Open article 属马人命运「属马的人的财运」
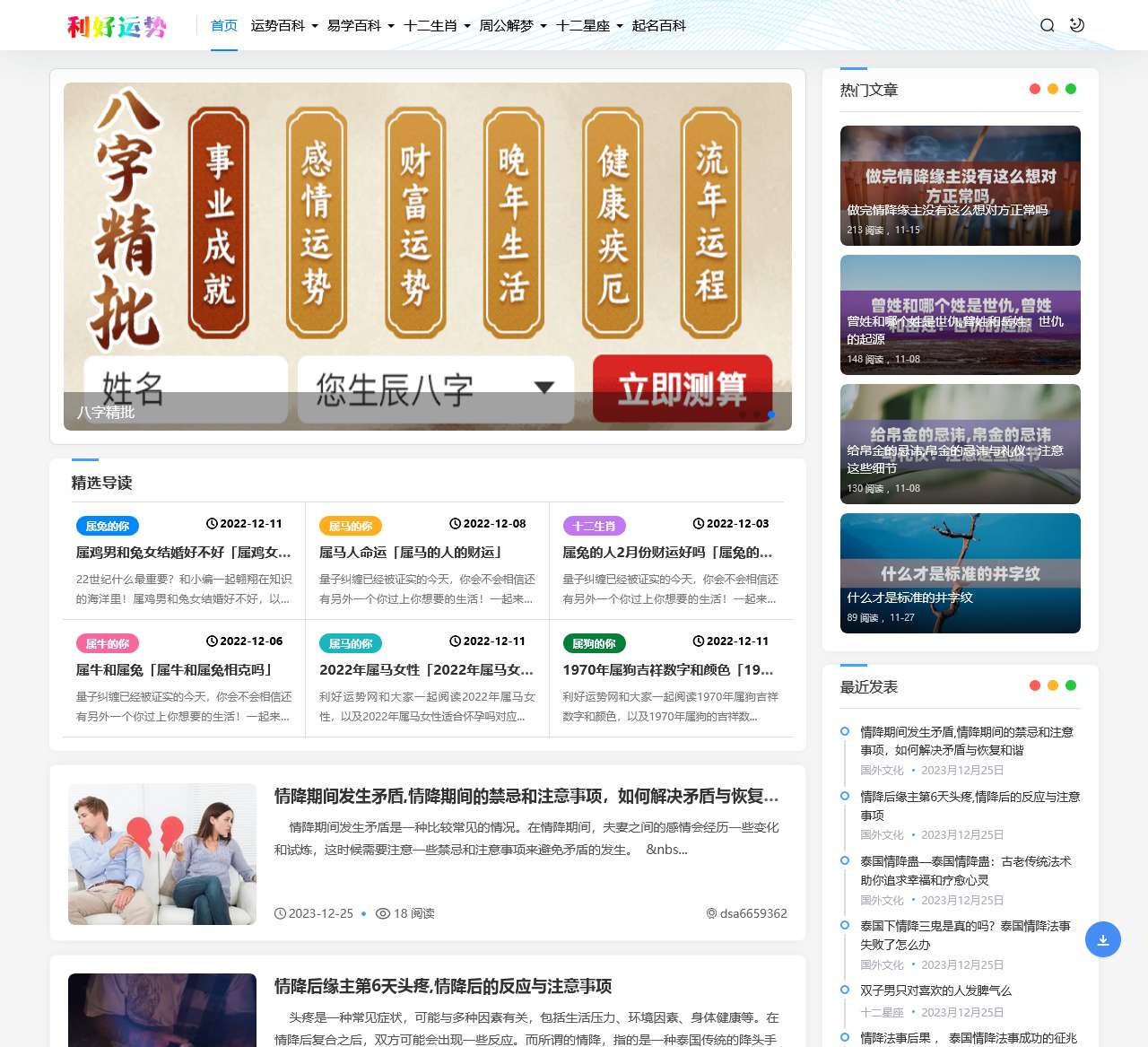1148x1047 pixels. point(411,553)
